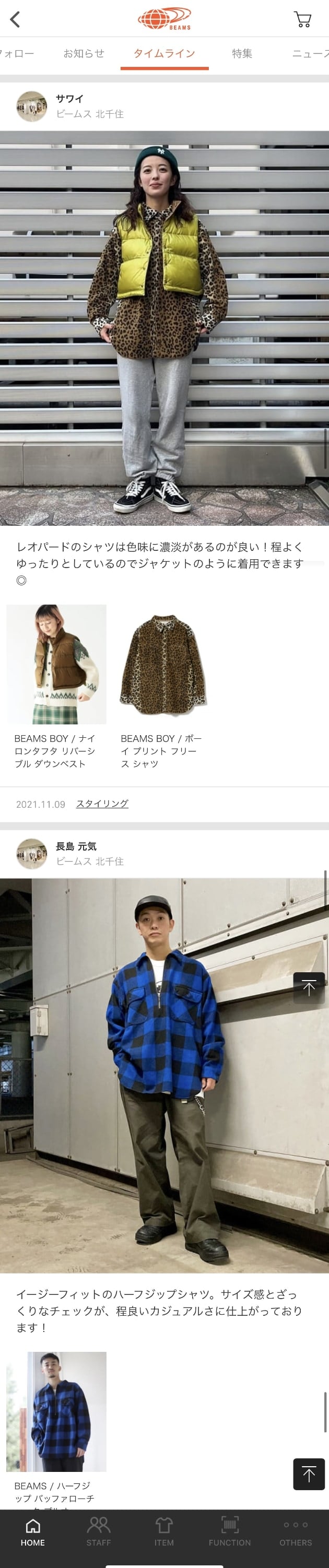Viewport: 329px width, 1568px height.
Task: Tap the スタイリング link
Action: (x=102, y=804)
